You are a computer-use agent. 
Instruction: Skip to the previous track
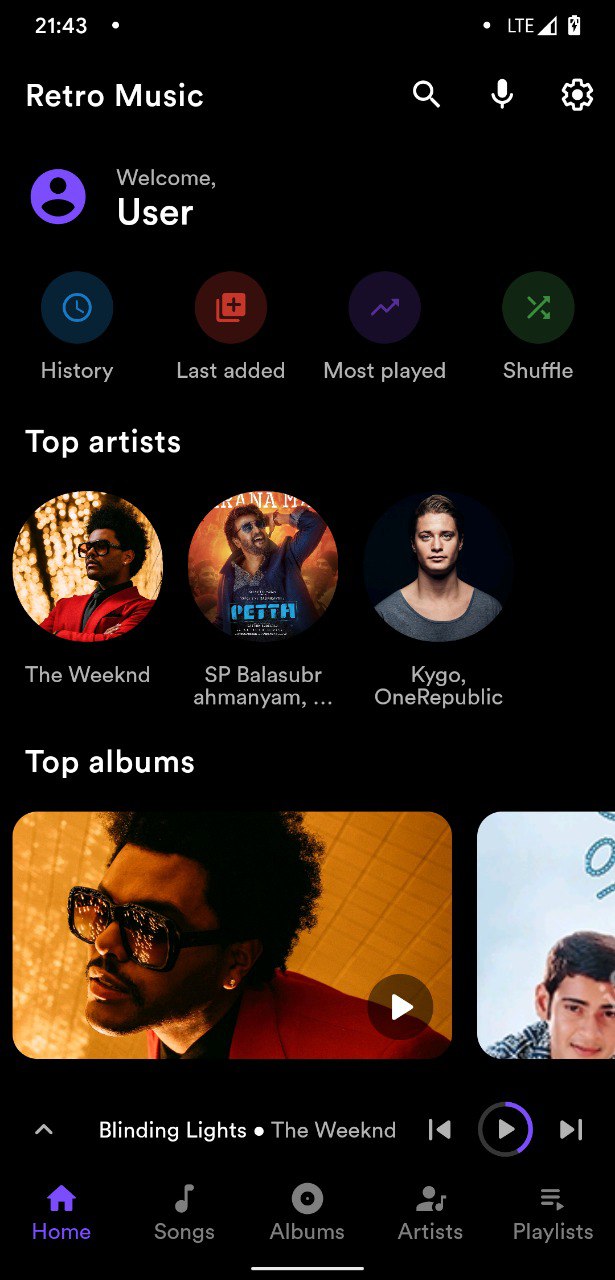coord(439,1130)
